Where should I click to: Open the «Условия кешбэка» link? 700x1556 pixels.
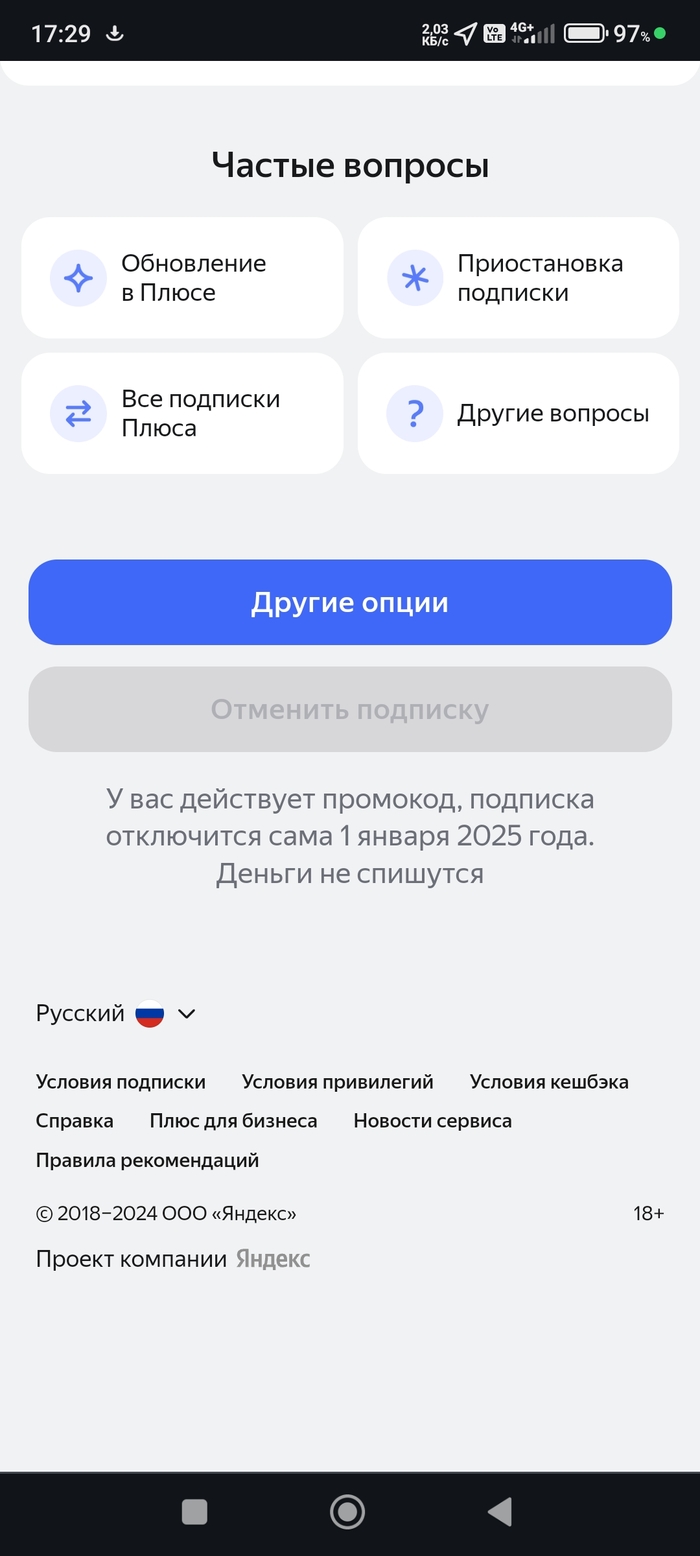click(549, 1082)
